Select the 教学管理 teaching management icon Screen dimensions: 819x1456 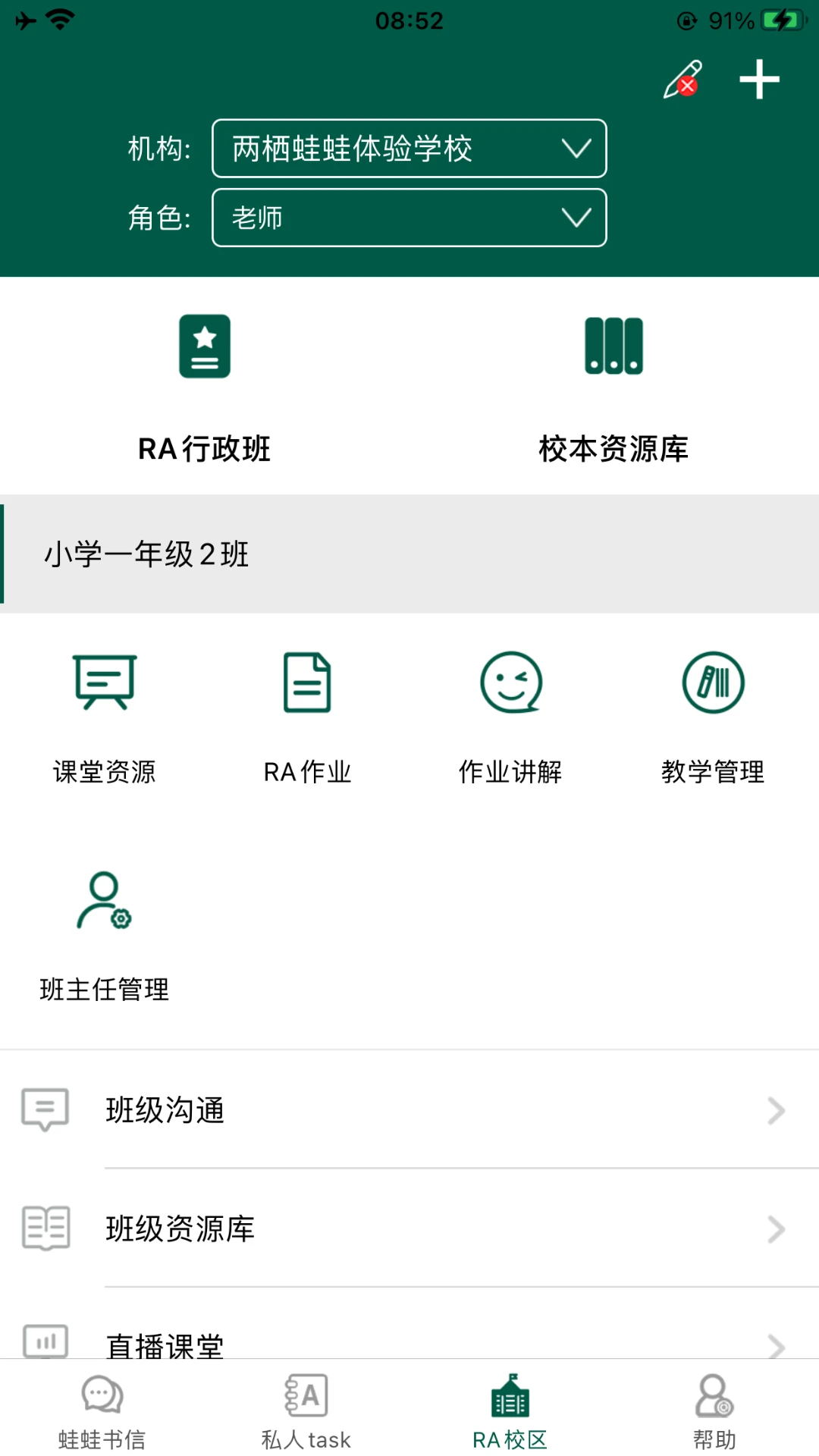(x=713, y=682)
